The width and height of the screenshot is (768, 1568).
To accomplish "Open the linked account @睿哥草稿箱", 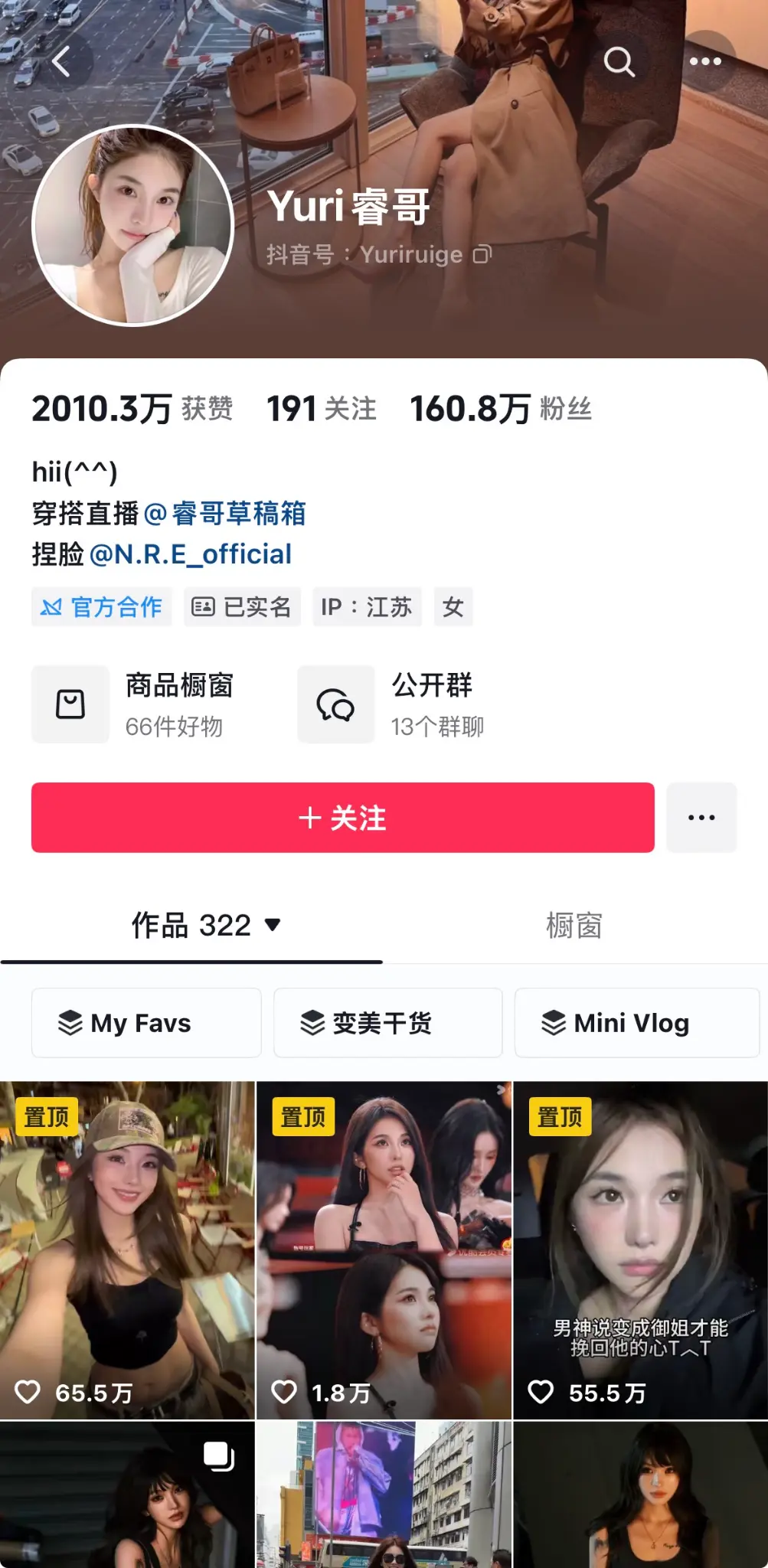I will coord(225,513).
